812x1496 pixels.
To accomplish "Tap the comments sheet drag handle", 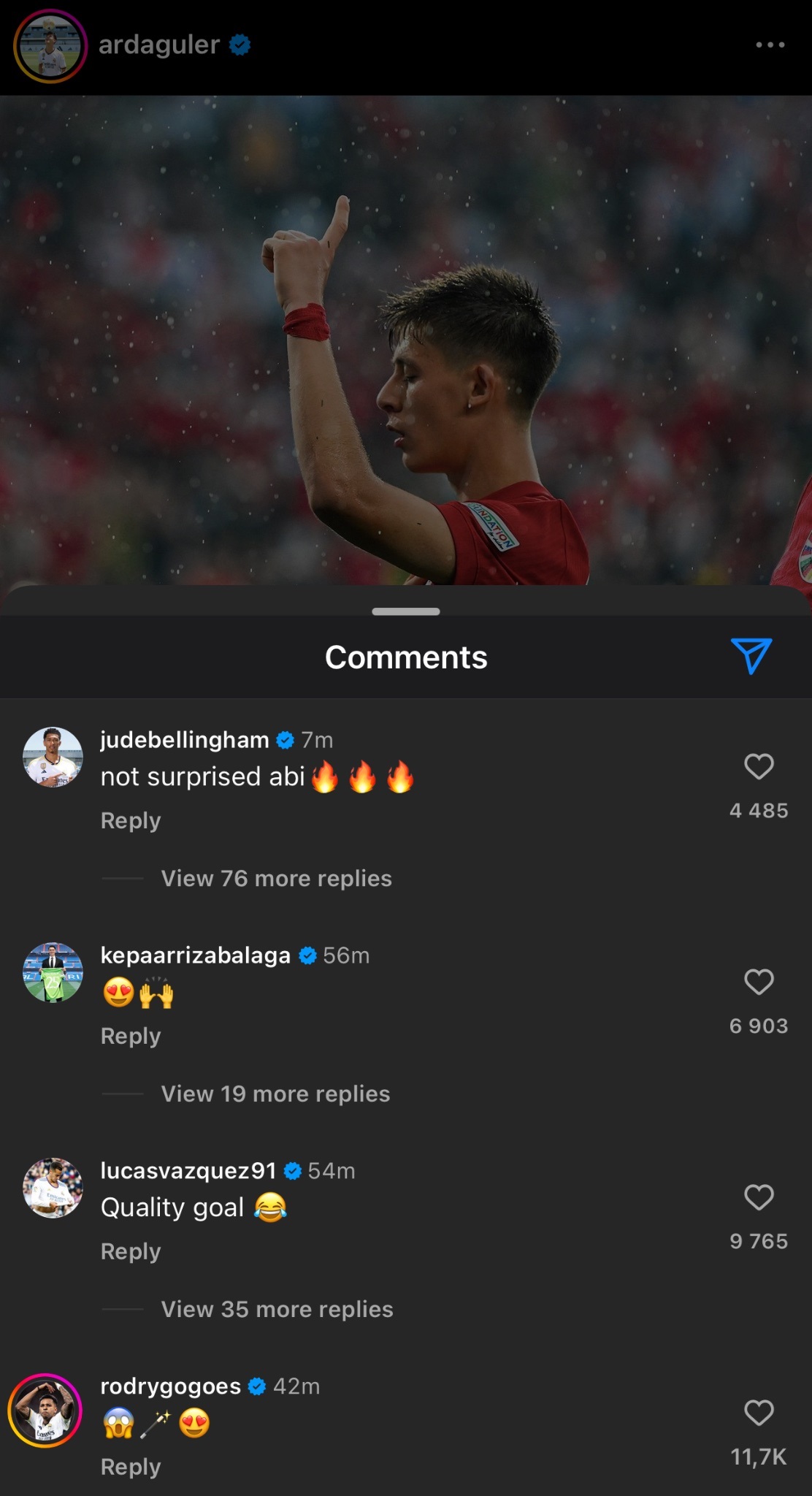I will click(406, 611).
